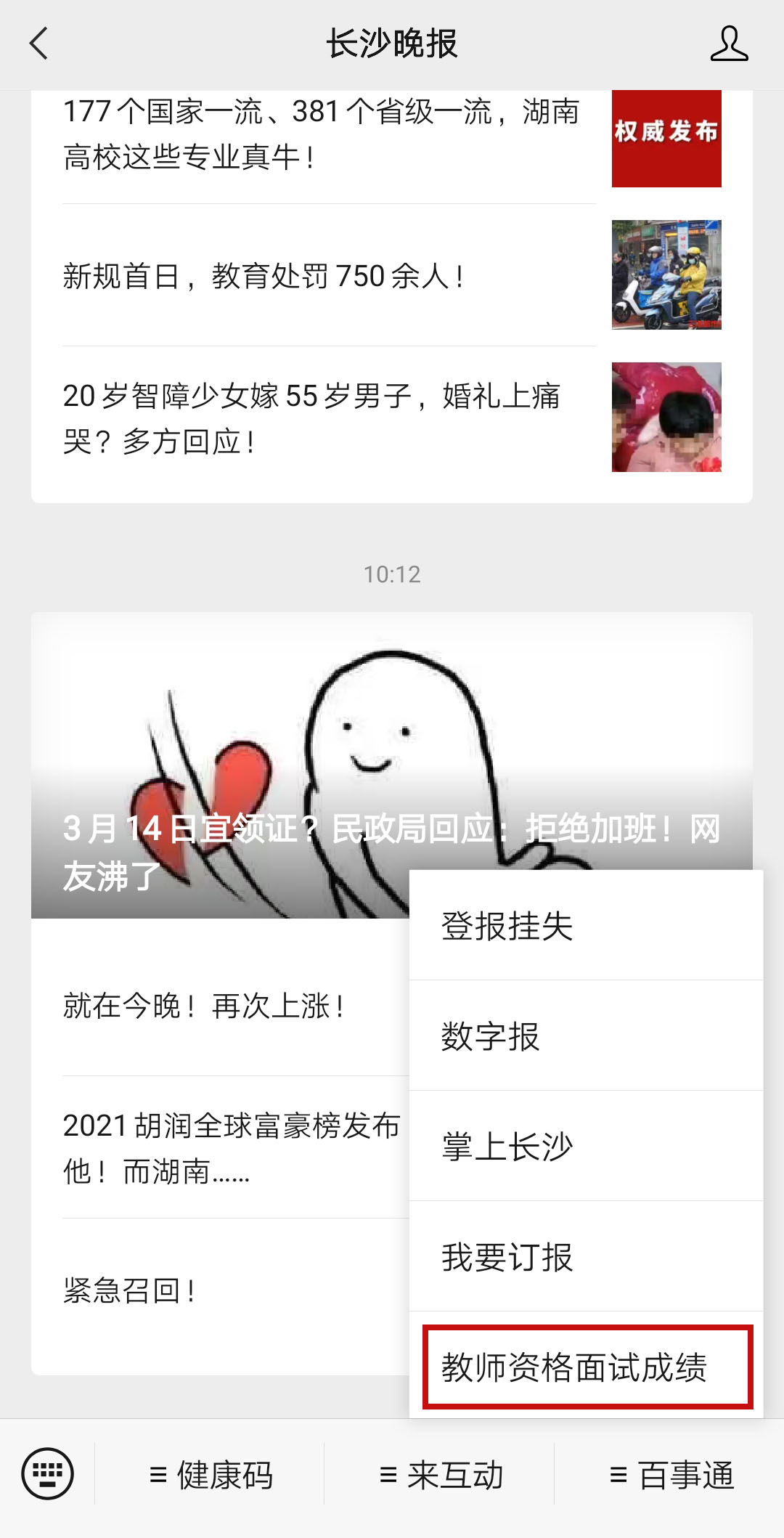
Task: Expand the 健康码 bottom menu
Action: coord(211,1476)
